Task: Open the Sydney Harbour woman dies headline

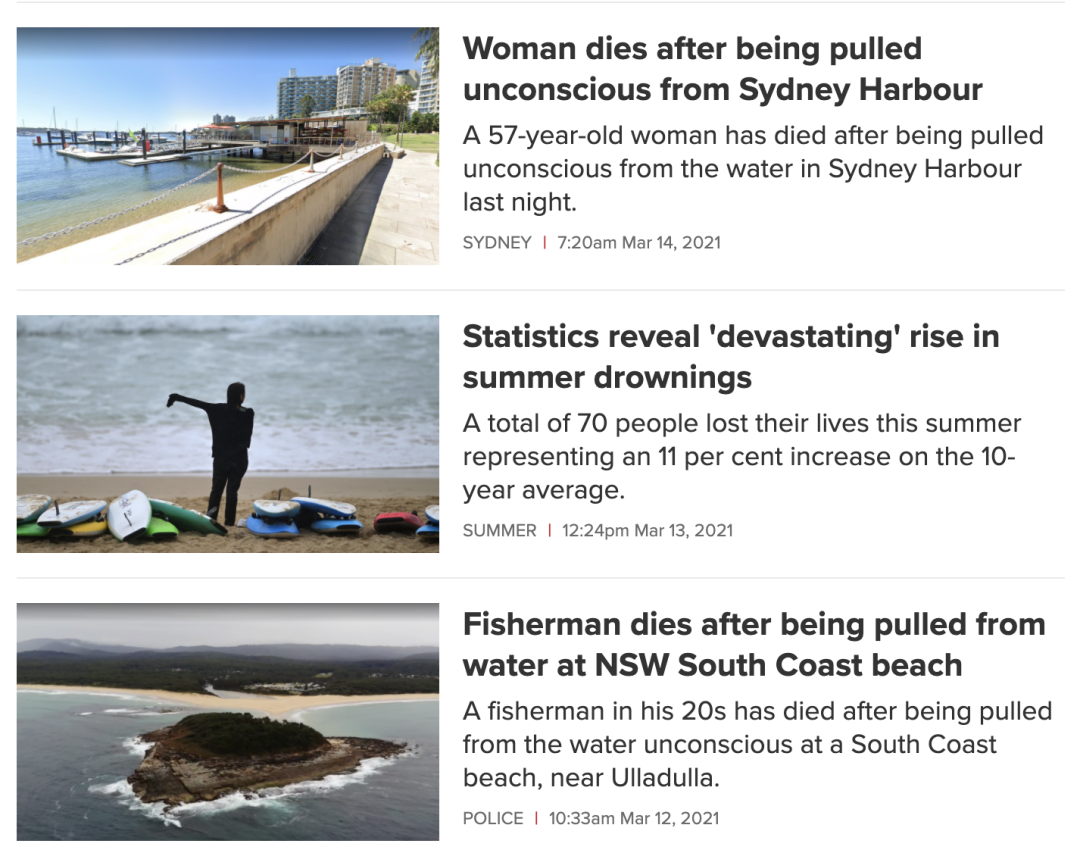Action: point(722,69)
